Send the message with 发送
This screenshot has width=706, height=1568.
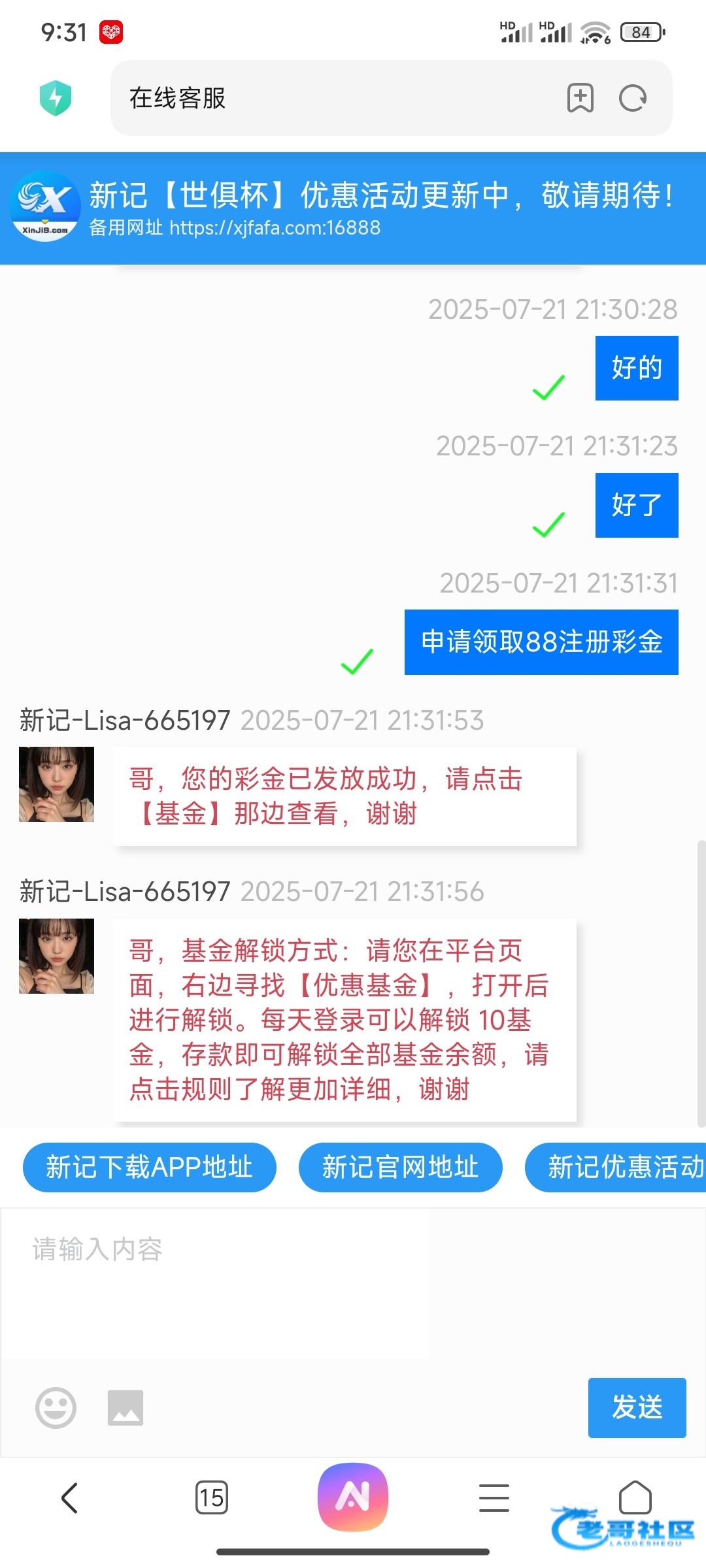coord(636,1407)
